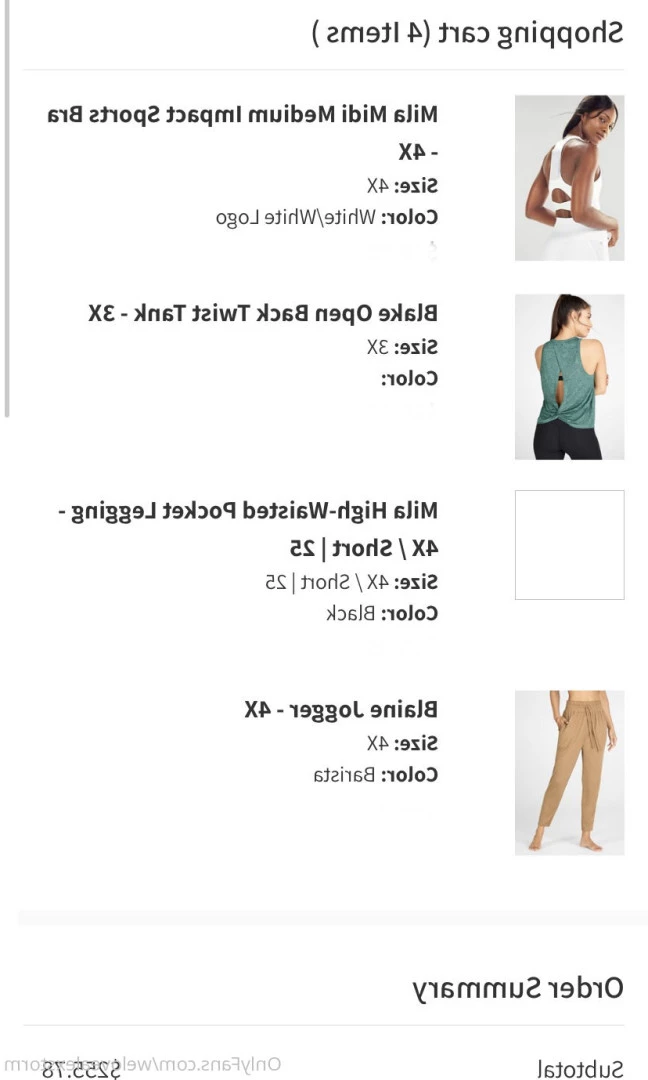Screen dimensions: 648x1080
Task: Open the blank Mila High-Waisted Legging image tile
Action: pos(569,545)
